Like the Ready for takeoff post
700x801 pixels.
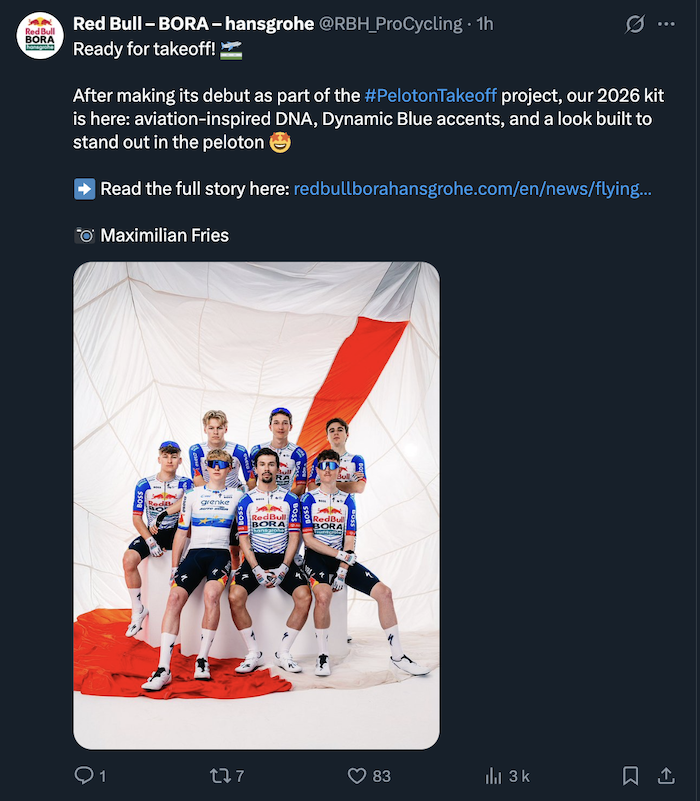coord(357,775)
